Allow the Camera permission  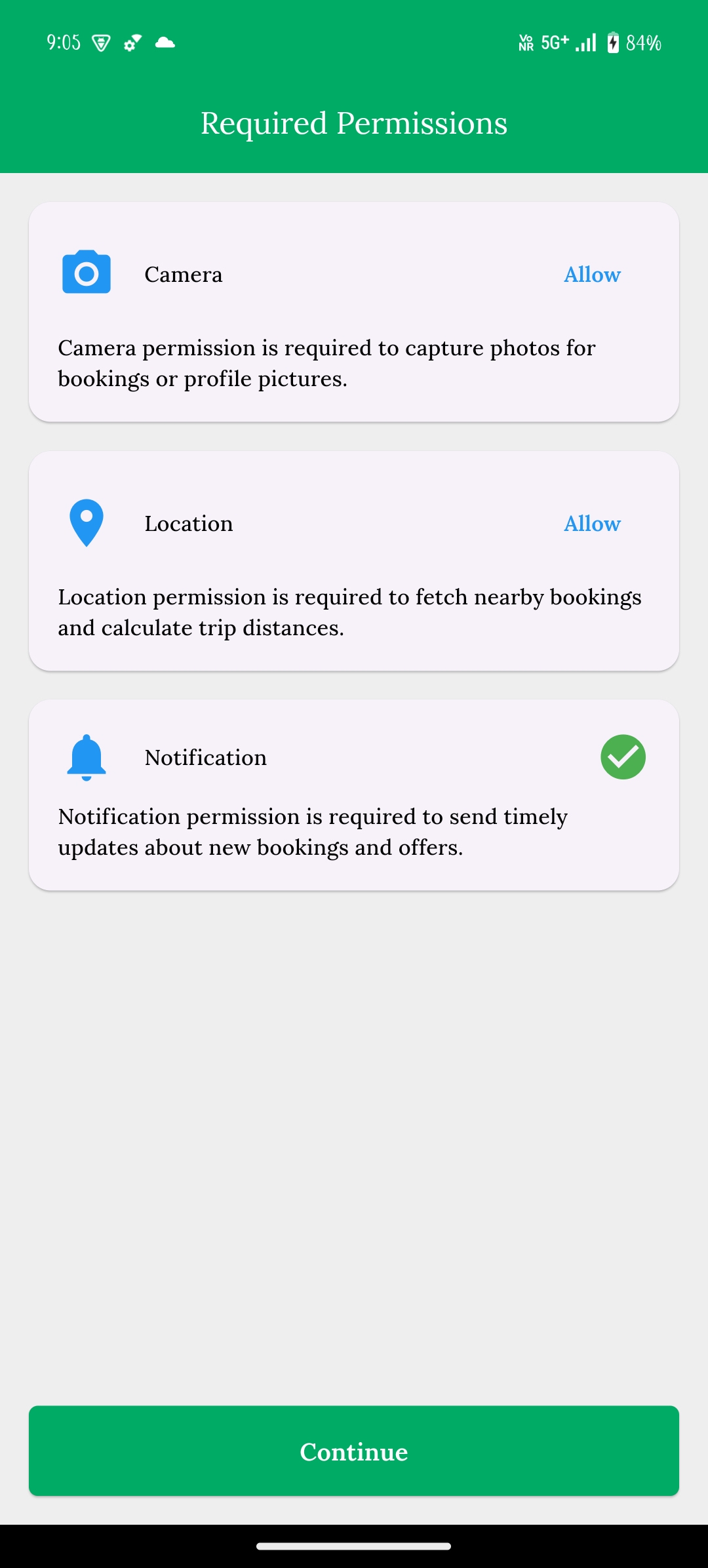(x=592, y=275)
